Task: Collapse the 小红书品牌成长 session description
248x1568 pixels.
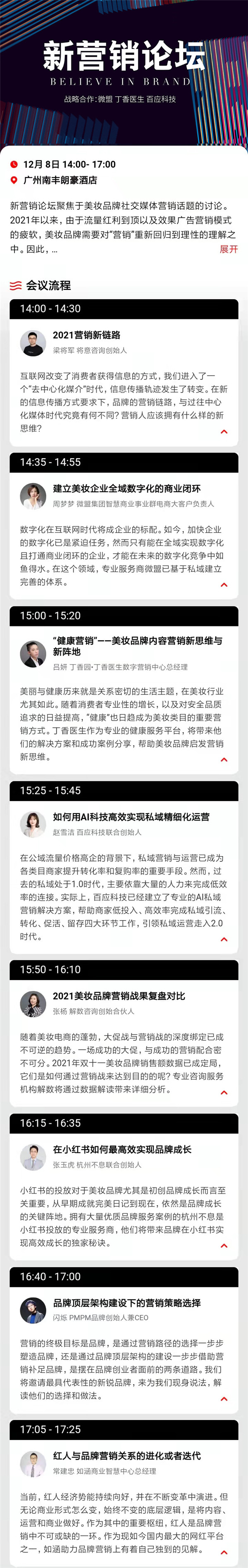Action: pyautogui.click(x=224, y=1246)
